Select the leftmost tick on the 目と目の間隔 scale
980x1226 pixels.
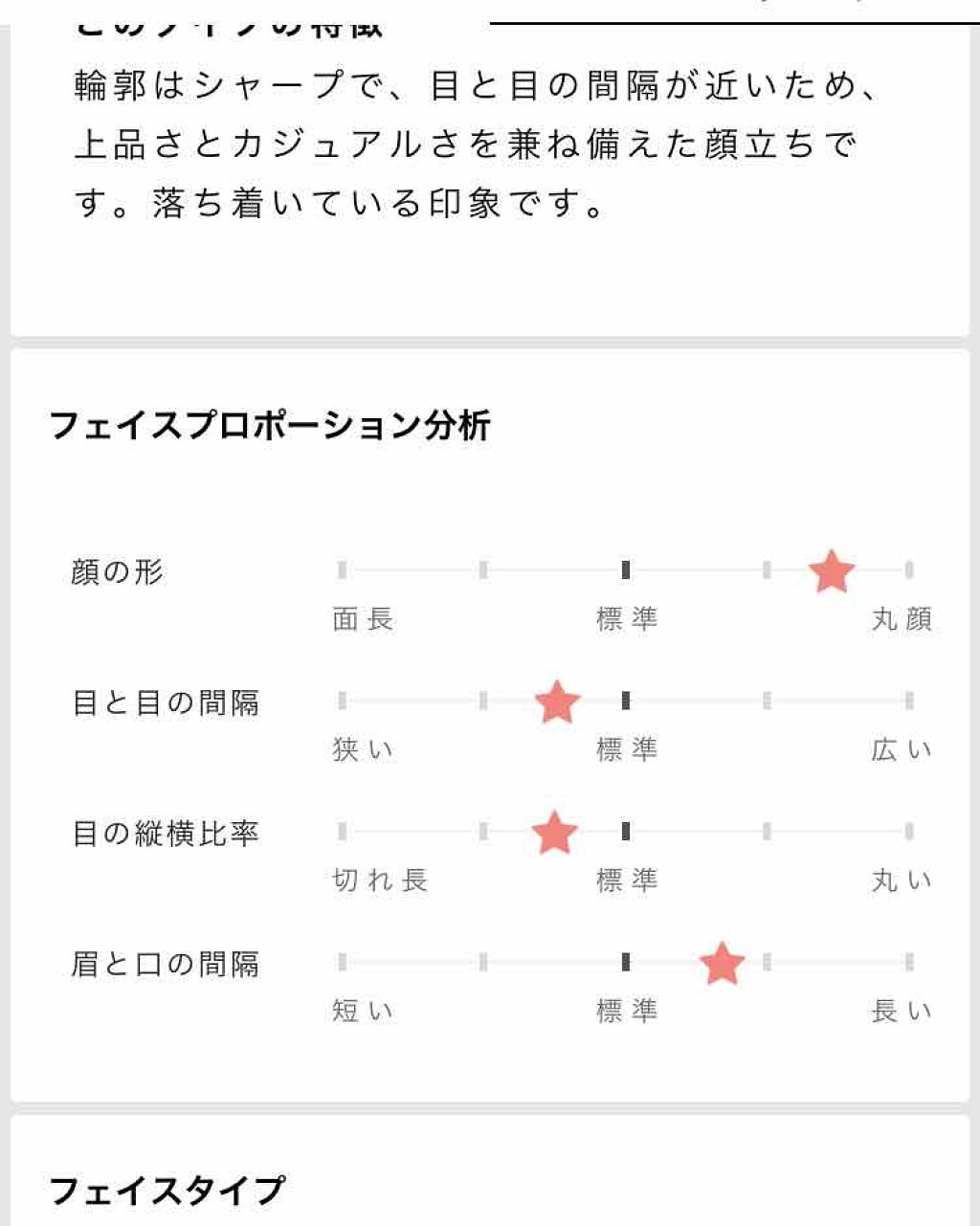tap(343, 700)
